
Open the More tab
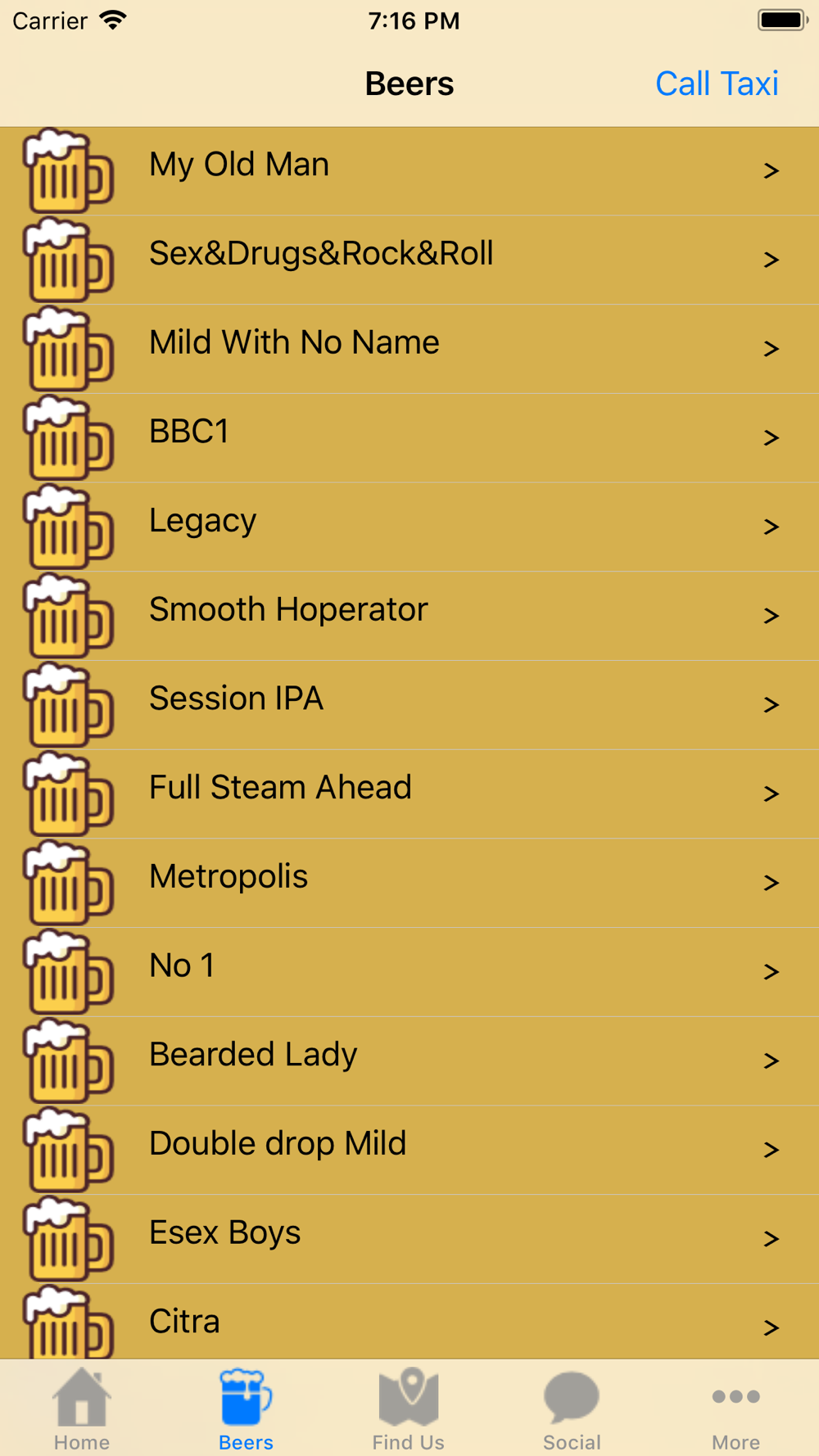[735, 1409]
